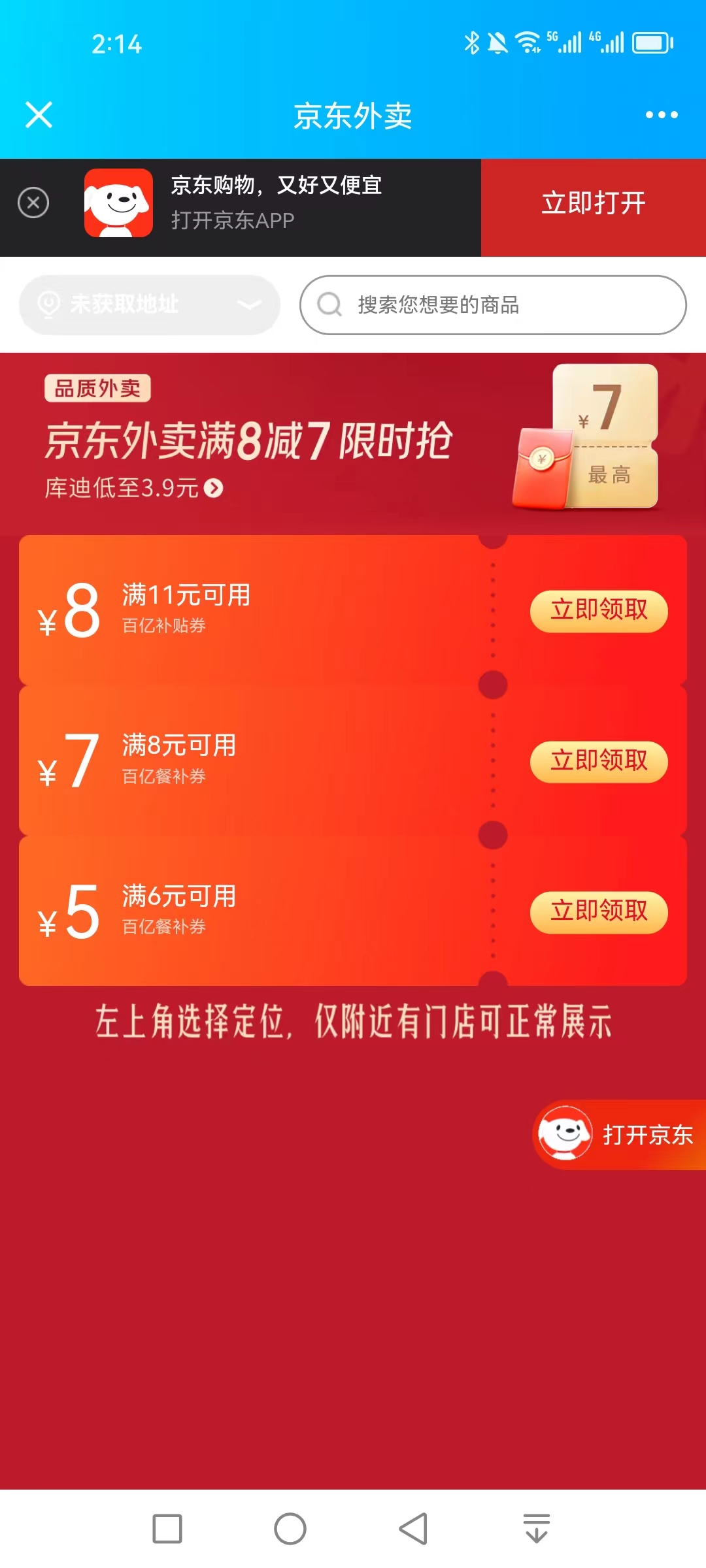Screen dimensions: 706x1568
Task: Claim the ¥7 满8元可用 coupon
Action: point(598,761)
